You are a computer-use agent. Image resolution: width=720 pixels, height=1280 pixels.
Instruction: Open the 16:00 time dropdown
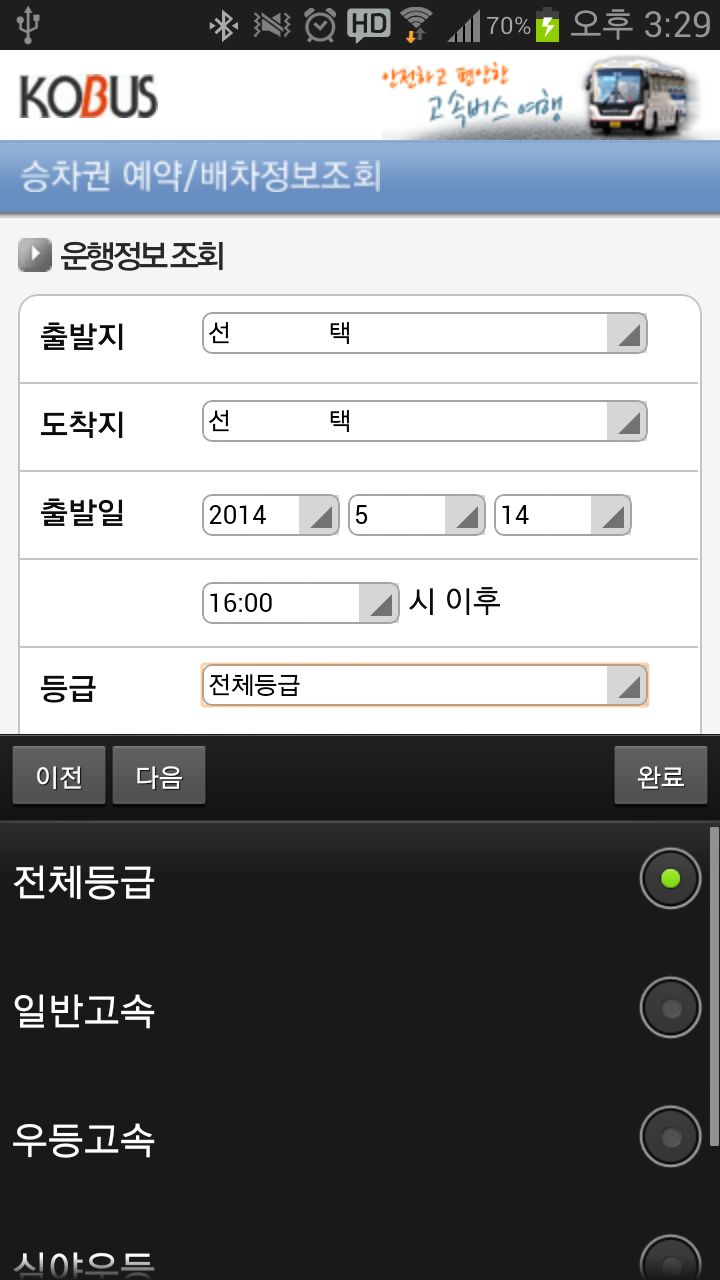click(301, 603)
